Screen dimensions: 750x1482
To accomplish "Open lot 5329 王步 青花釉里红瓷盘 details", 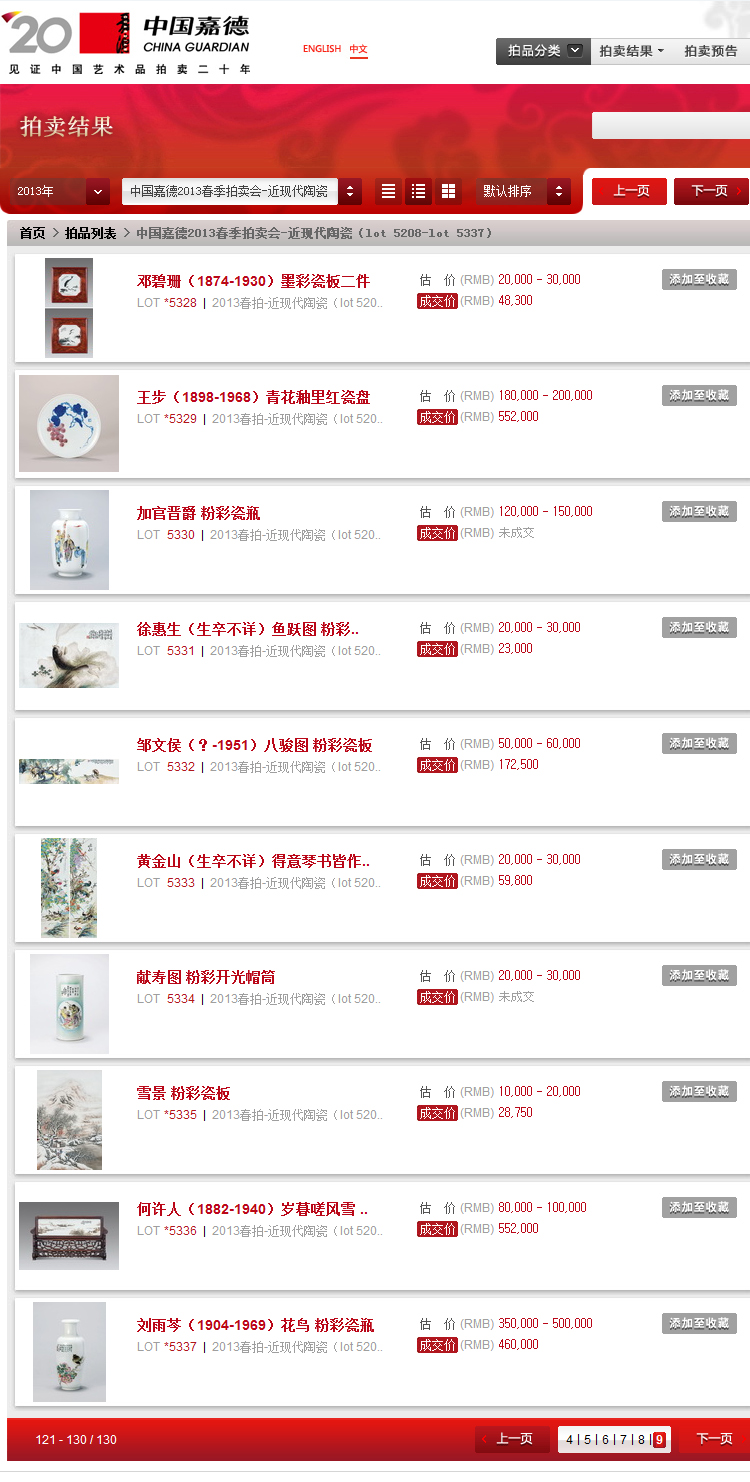I will 254,395.
